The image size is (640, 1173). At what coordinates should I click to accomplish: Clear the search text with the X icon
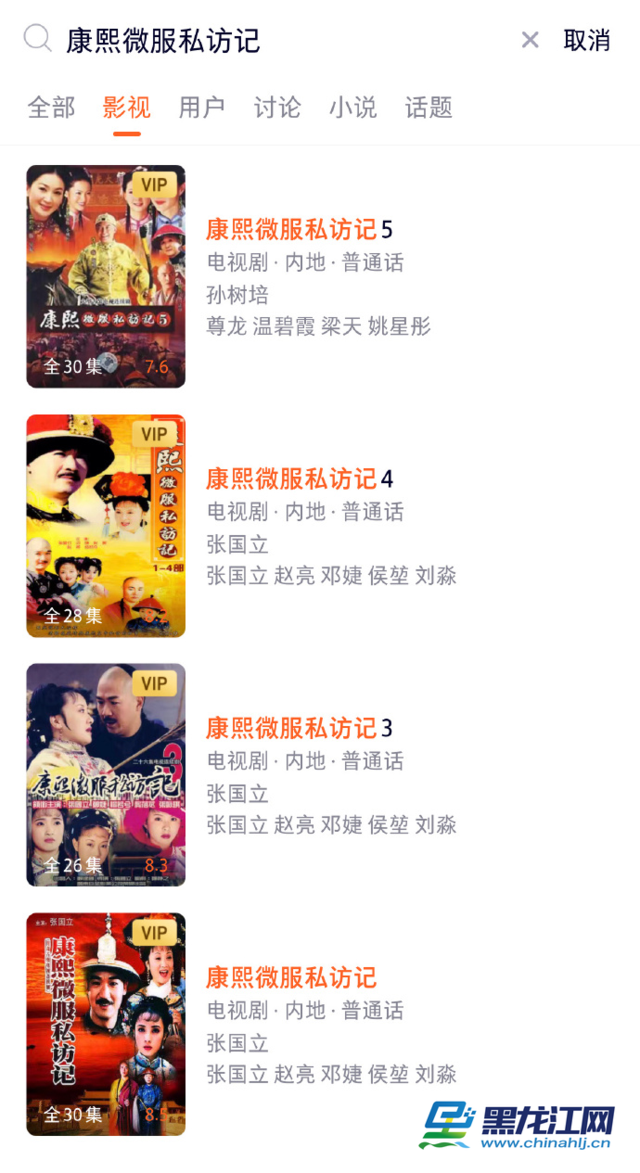click(530, 40)
